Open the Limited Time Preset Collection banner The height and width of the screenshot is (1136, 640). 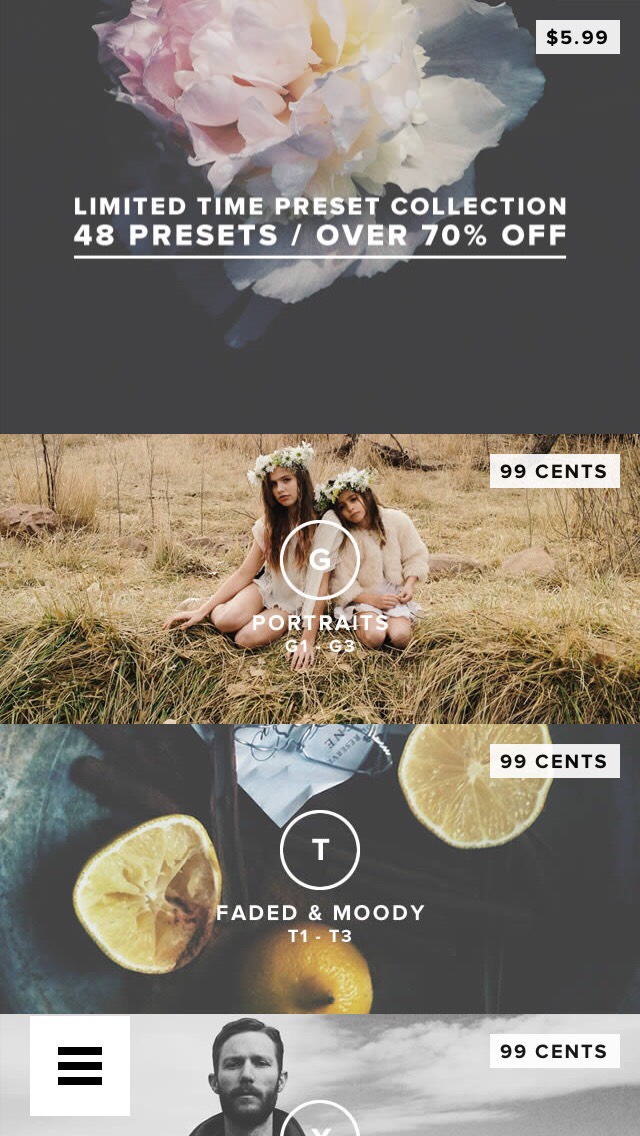(320, 217)
